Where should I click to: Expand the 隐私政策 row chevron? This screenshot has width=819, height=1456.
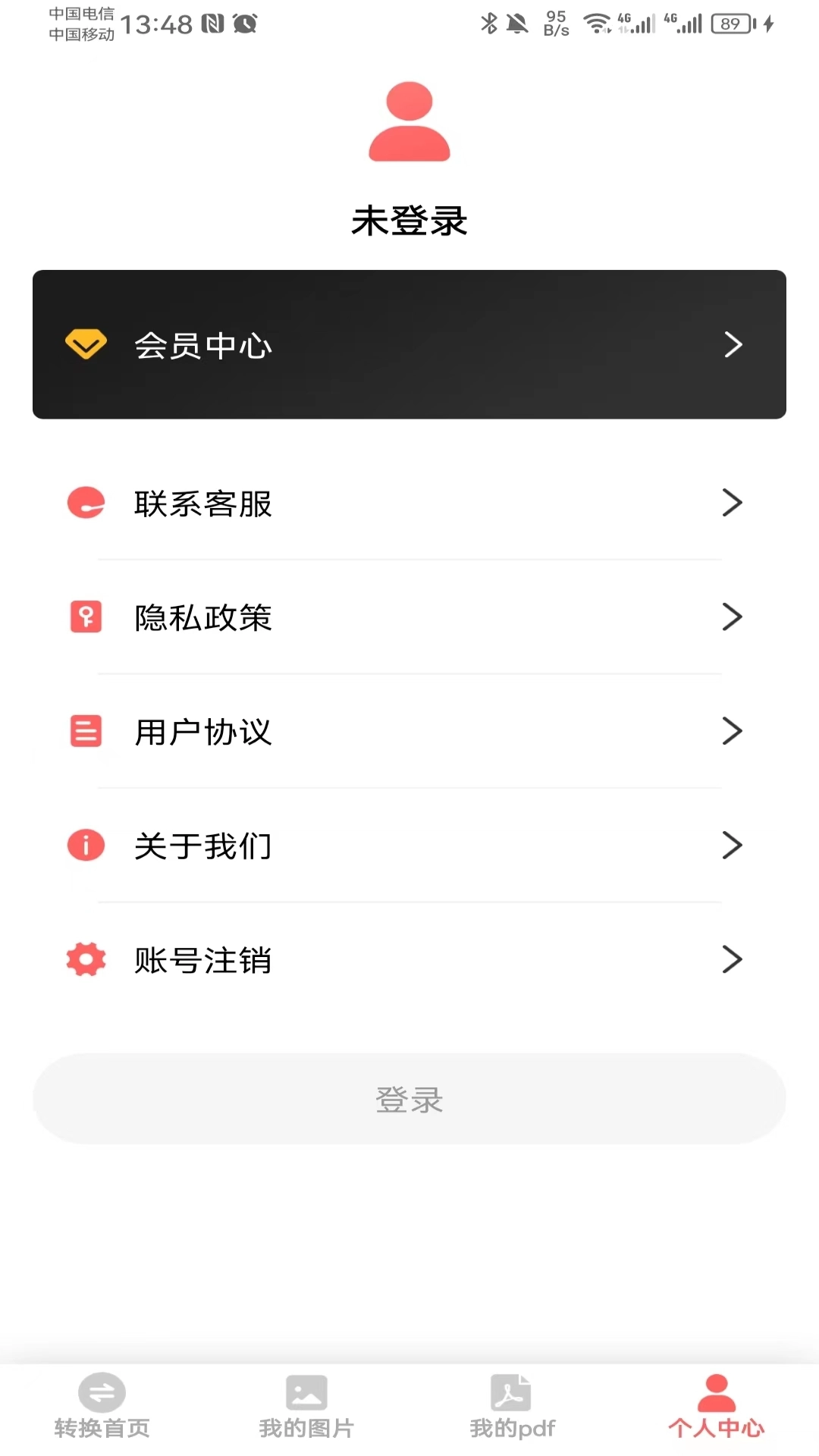click(x=733, y=617)
